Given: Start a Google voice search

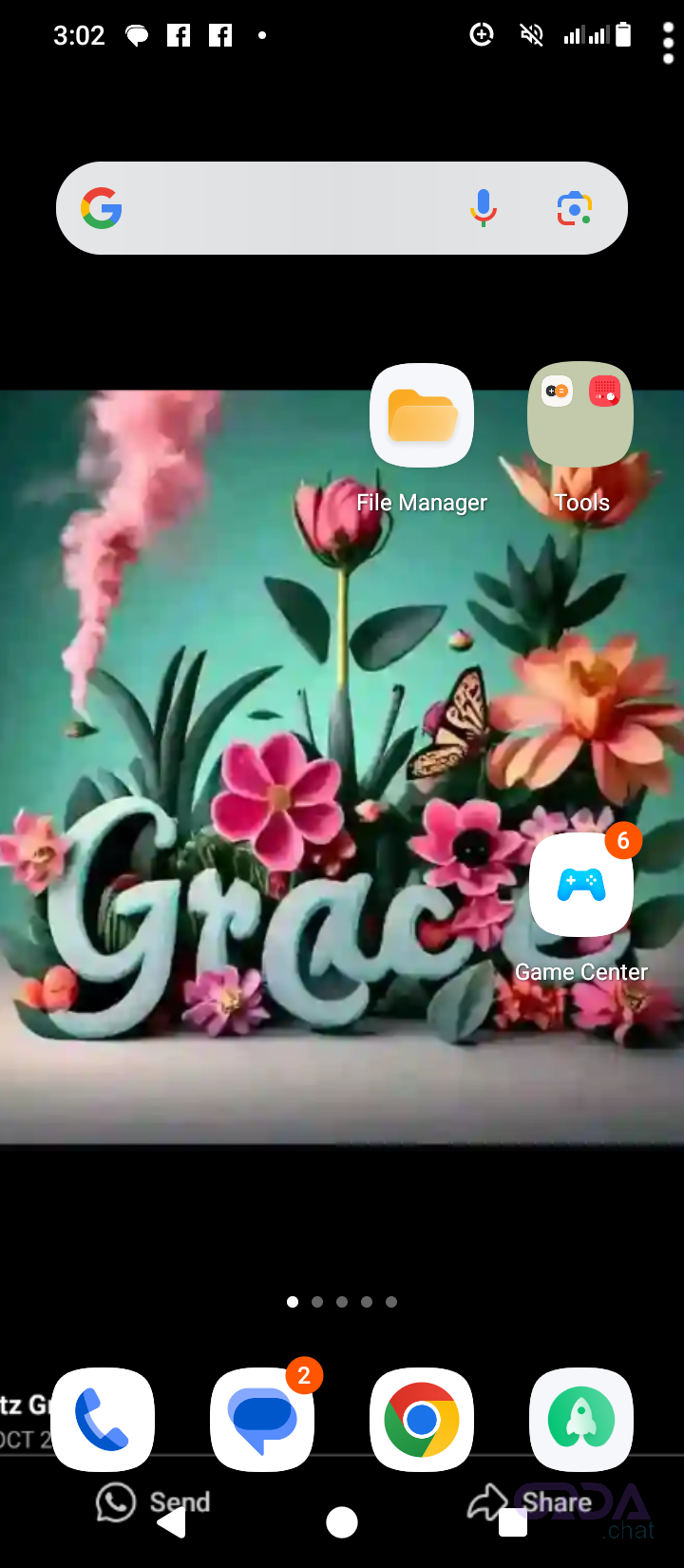Looking at the screenshot, I should (484, 208).
